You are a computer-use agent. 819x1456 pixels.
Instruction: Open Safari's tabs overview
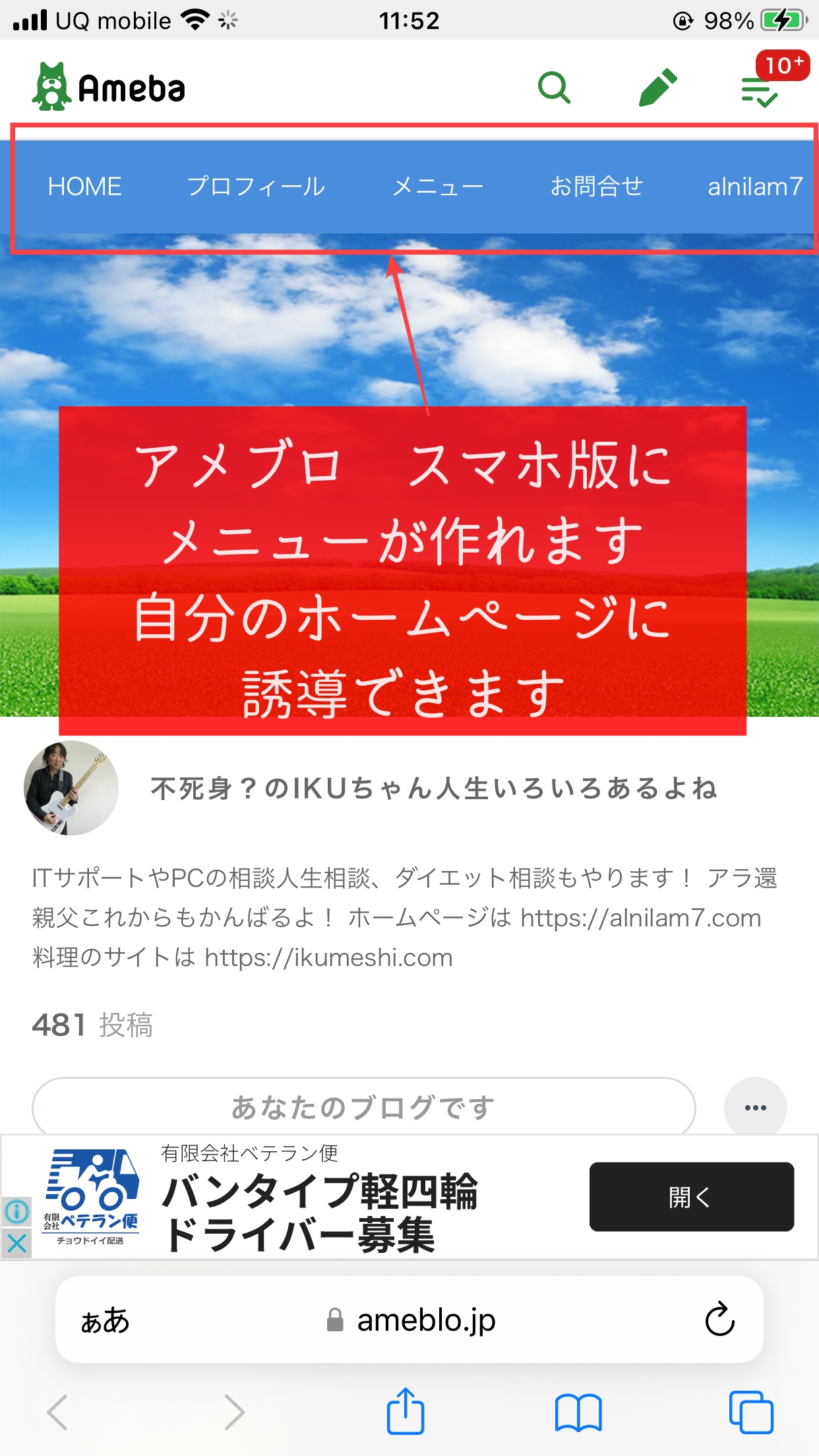[751, 1412]
